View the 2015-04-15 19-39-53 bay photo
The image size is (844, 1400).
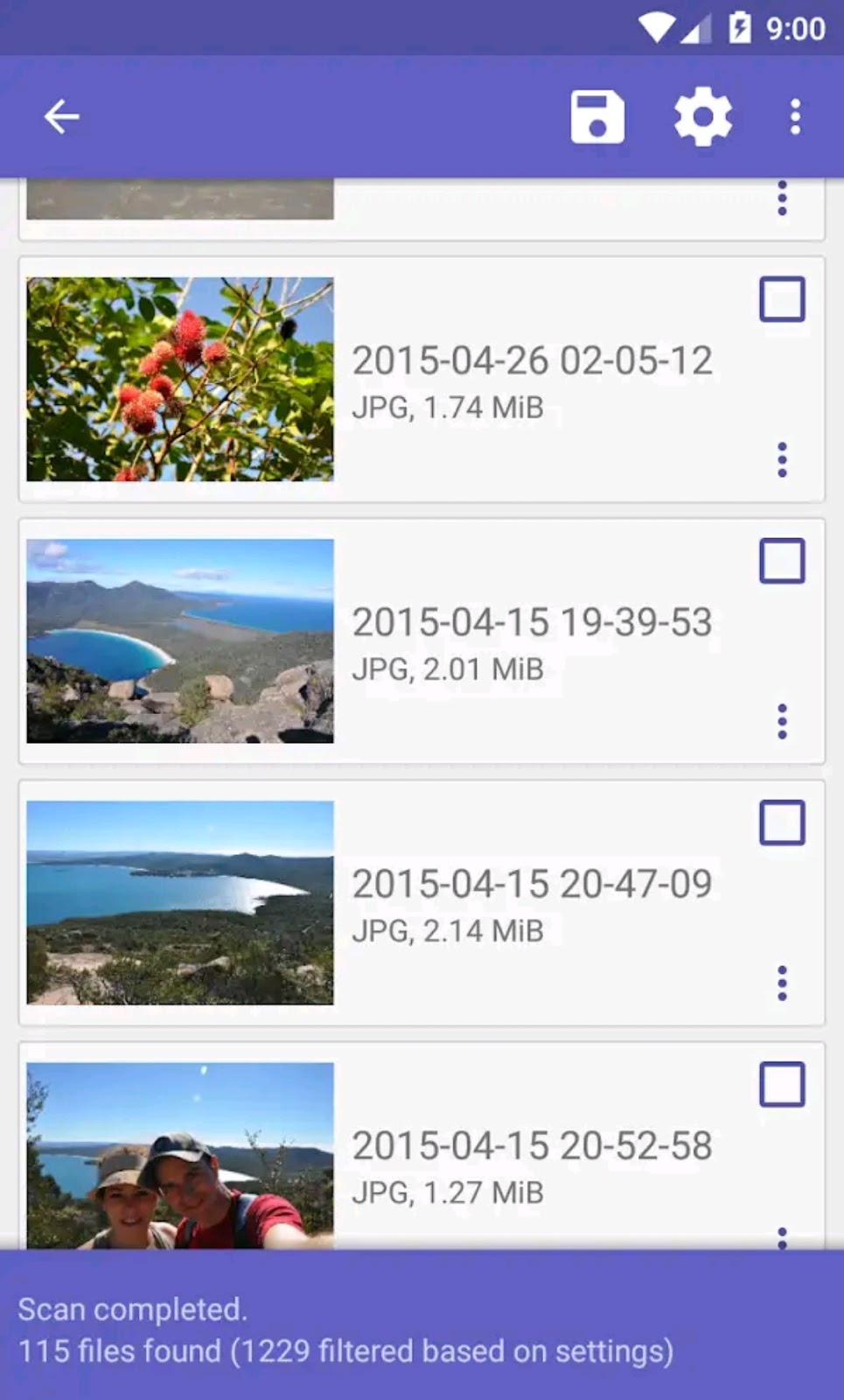click(180, 640)
